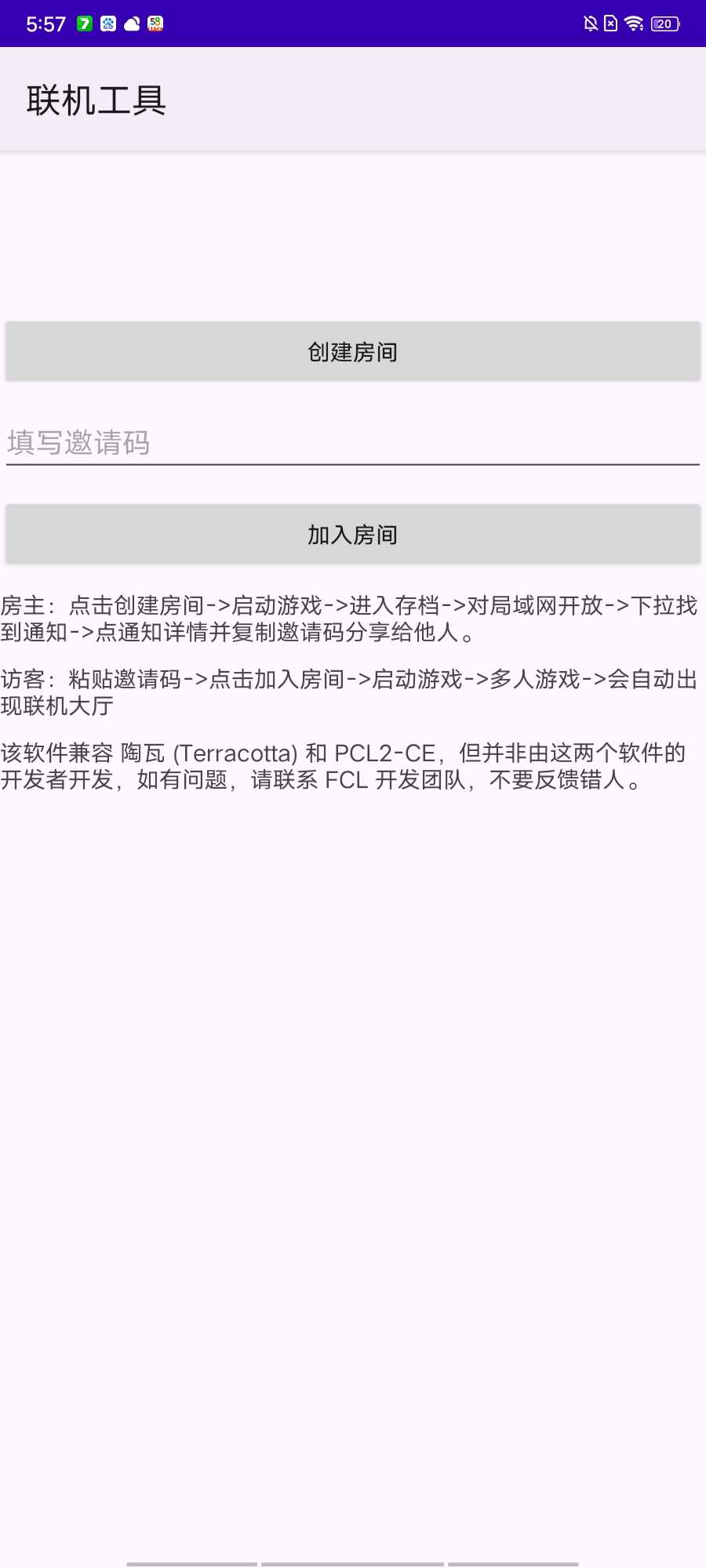Join a room with 加入房间
This screenshot has width=706, height=1568.
[353, 534]
